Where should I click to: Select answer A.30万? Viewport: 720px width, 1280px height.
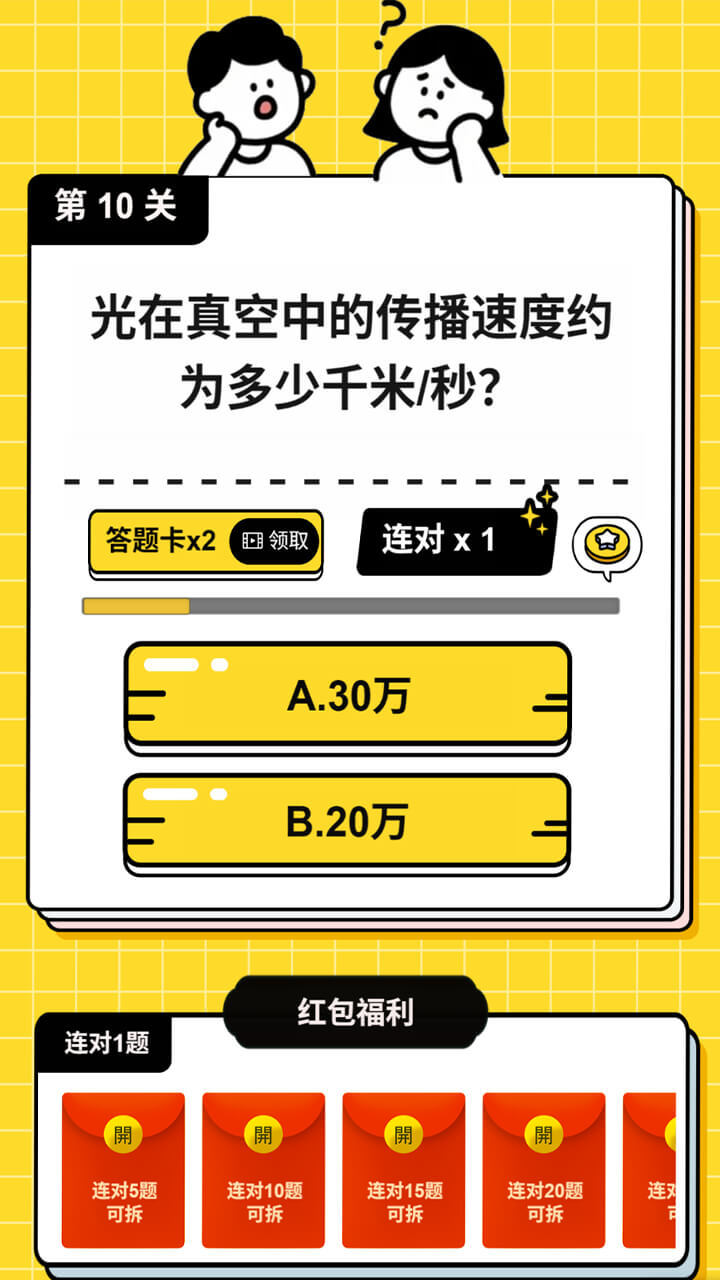pos(347,696)
